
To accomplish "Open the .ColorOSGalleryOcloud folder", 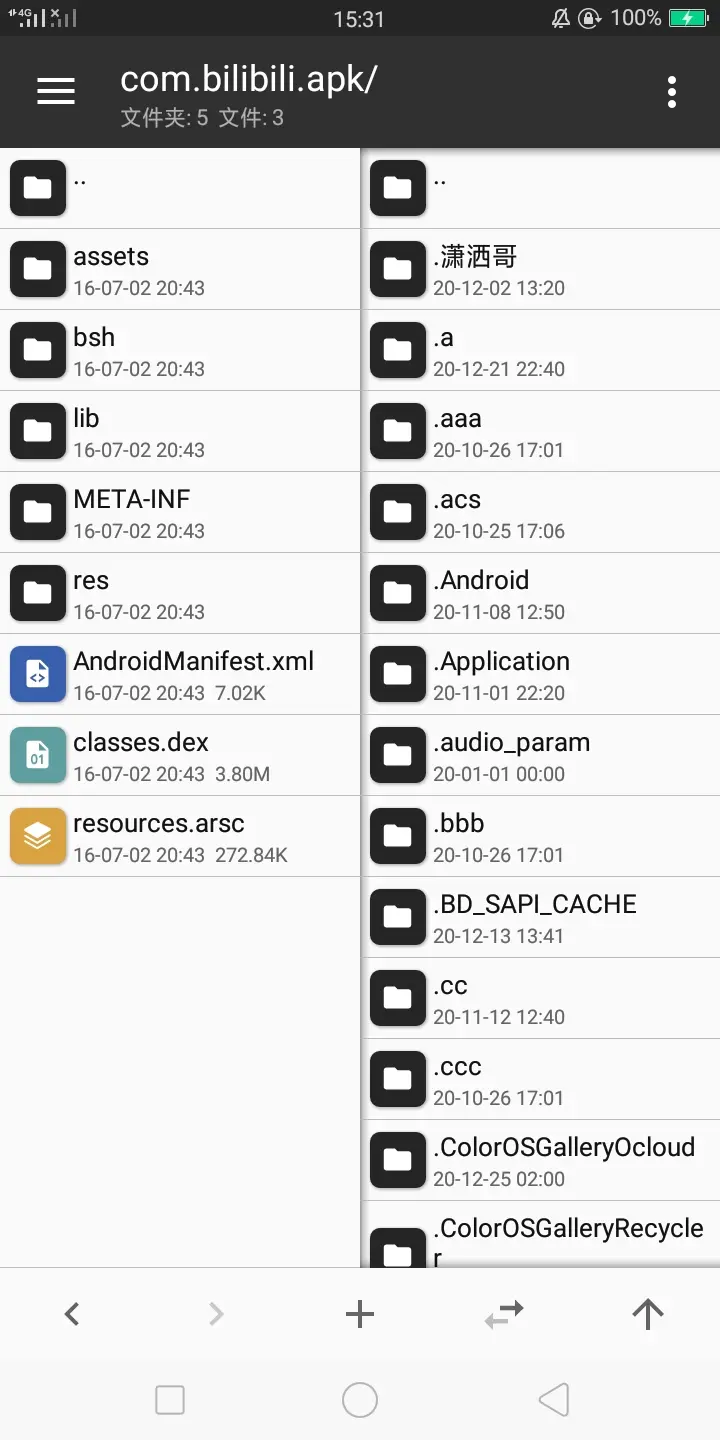I will click(x=540, y=1161).
